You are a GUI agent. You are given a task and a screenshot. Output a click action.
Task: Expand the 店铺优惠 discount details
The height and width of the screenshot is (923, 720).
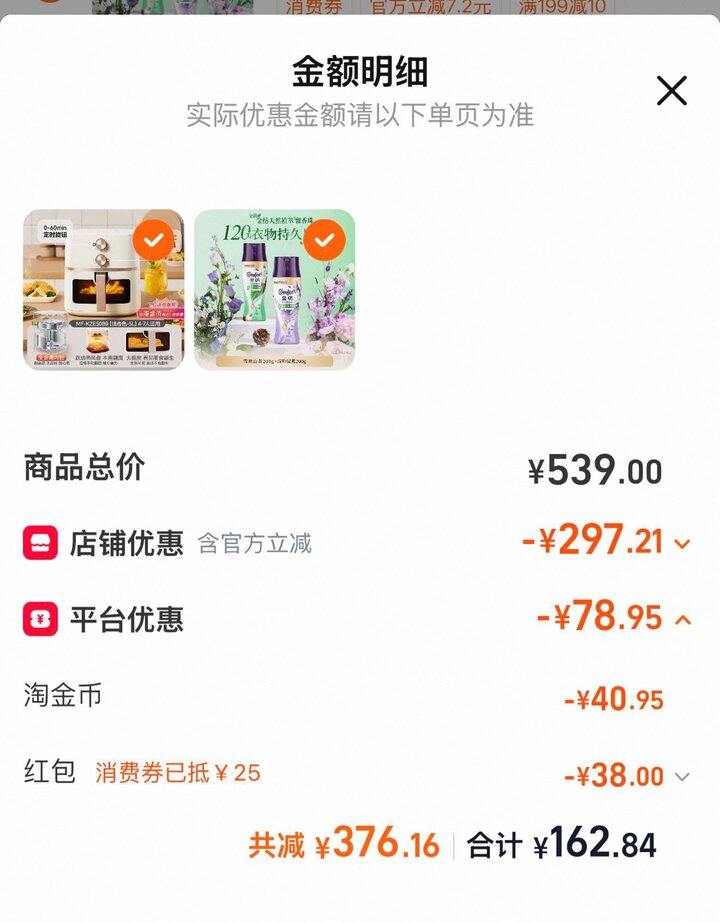tap(683, 544)
